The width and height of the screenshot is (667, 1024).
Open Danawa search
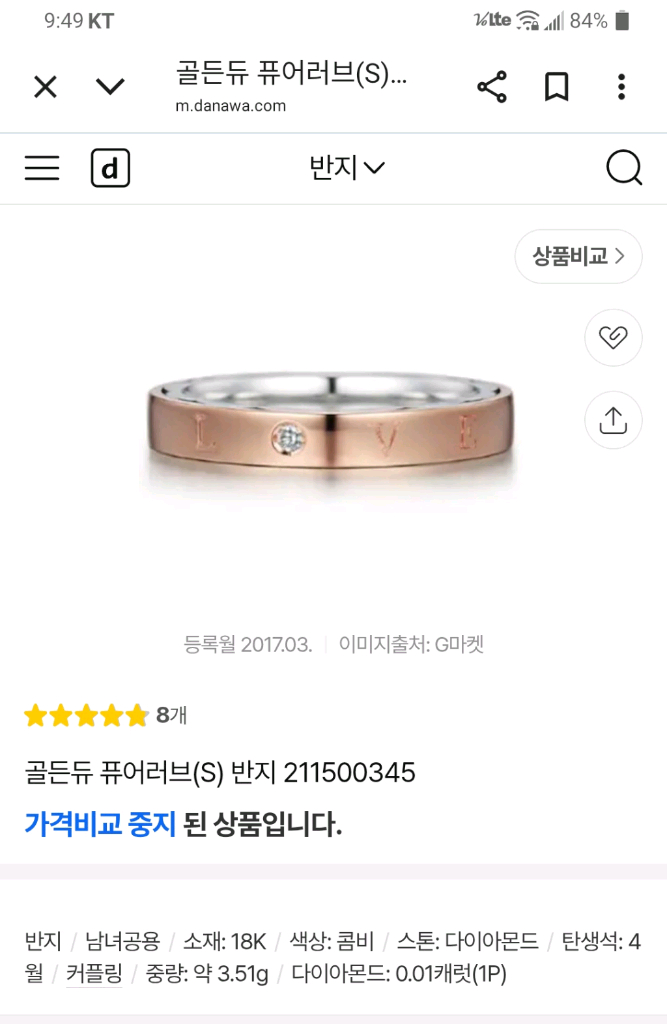(624, 168)
